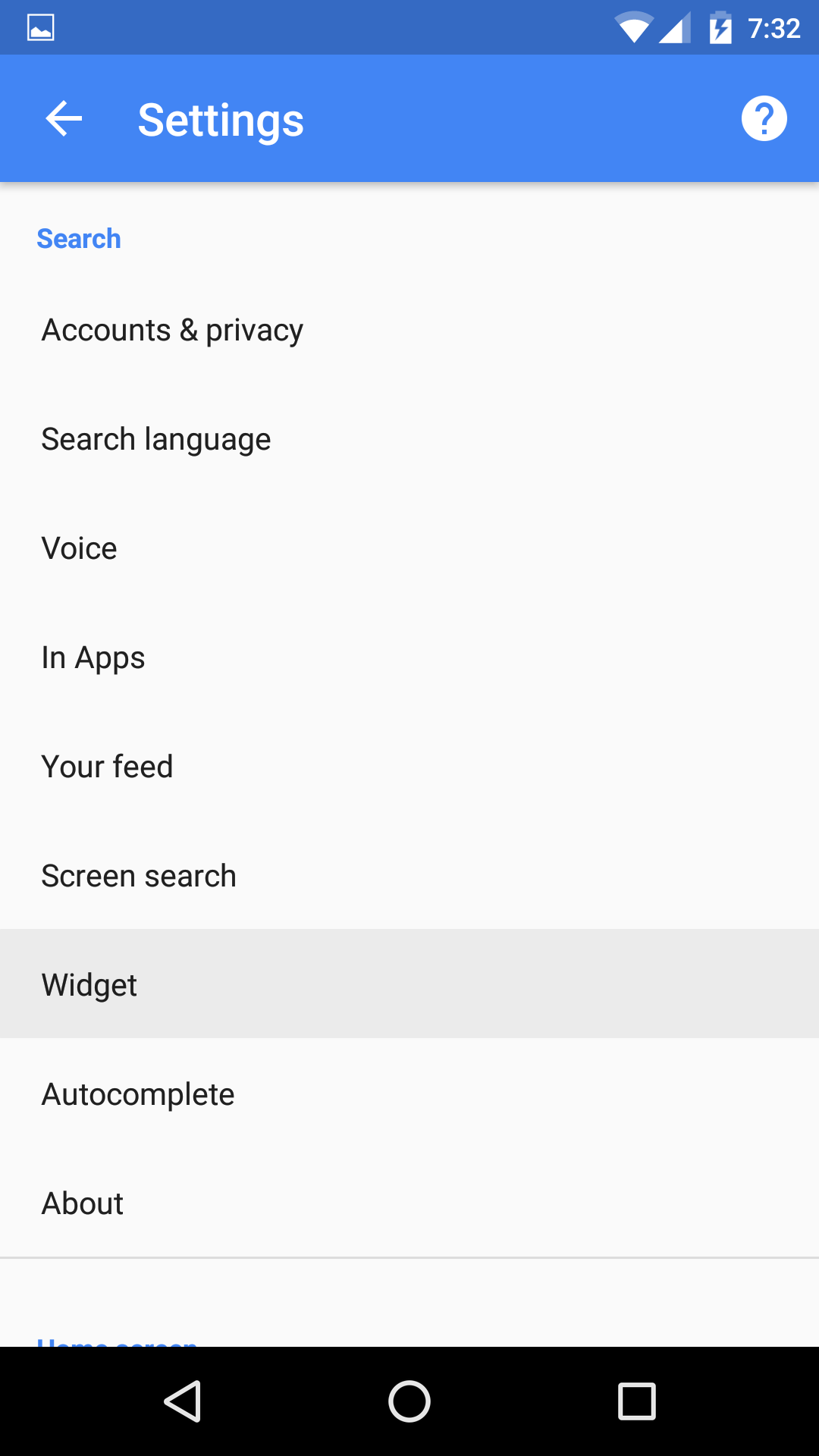Click the Search section header

[79, 238]
